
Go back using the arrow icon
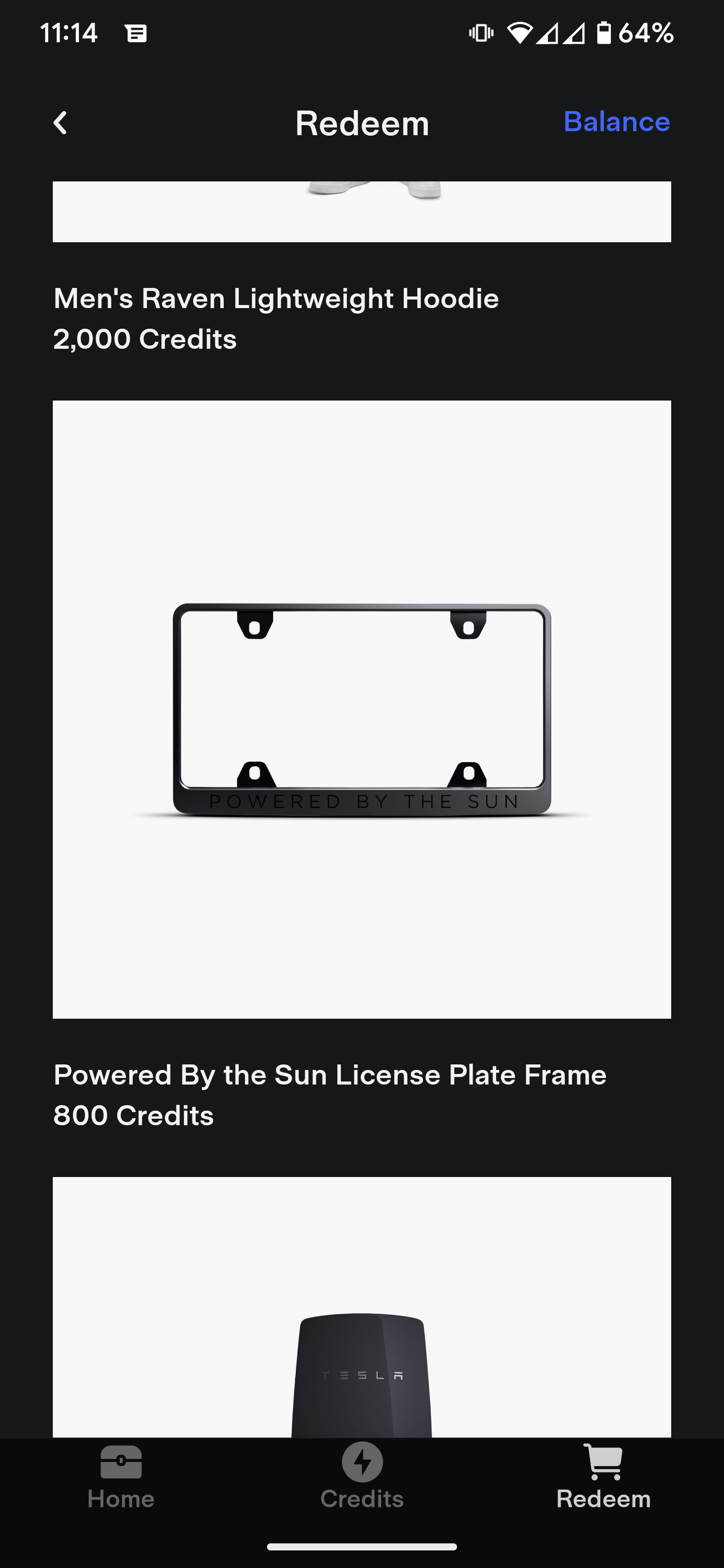pyautogui.click(x=60, y=123)
